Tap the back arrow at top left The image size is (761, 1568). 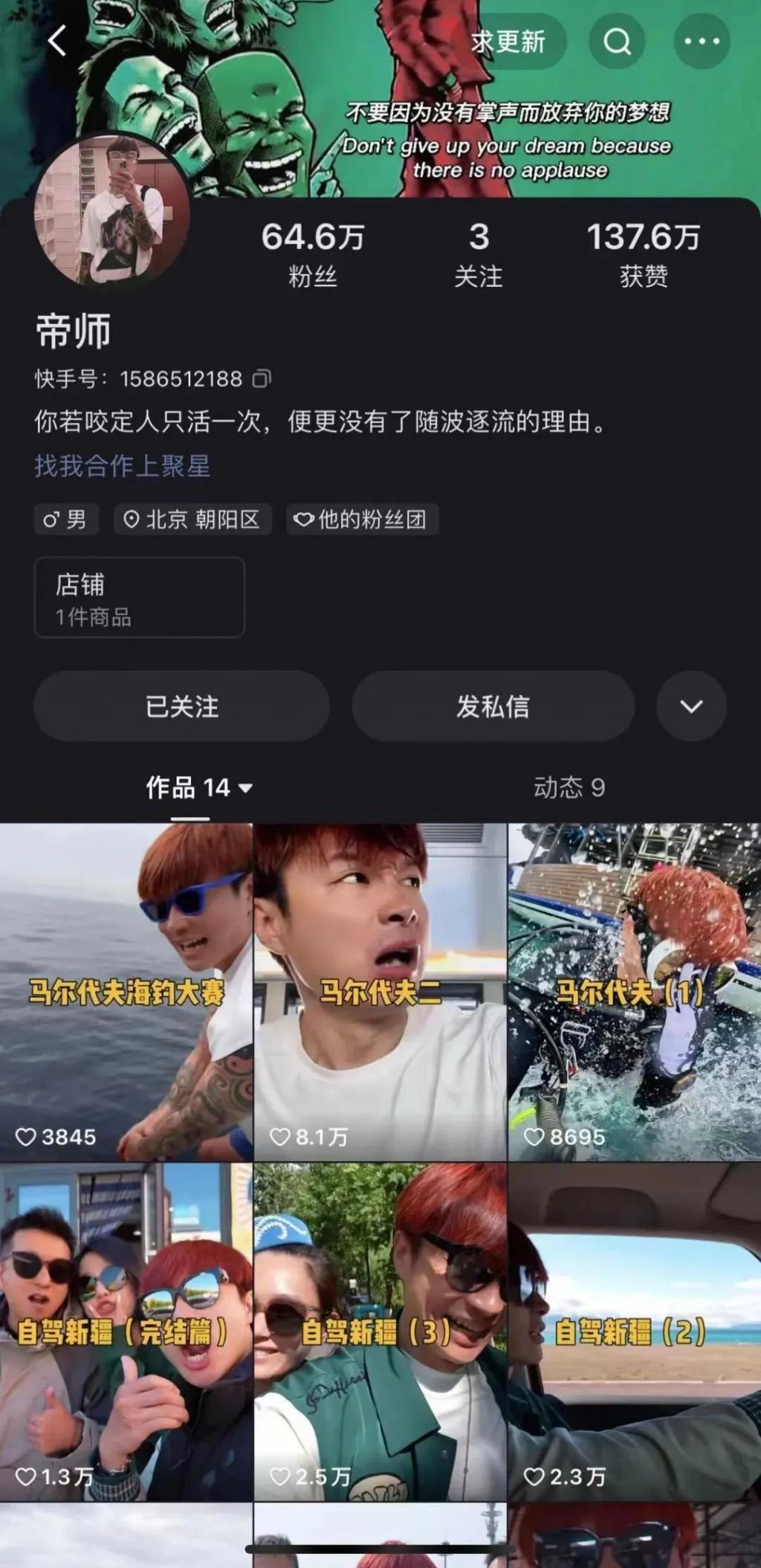(x=56, y=41)
